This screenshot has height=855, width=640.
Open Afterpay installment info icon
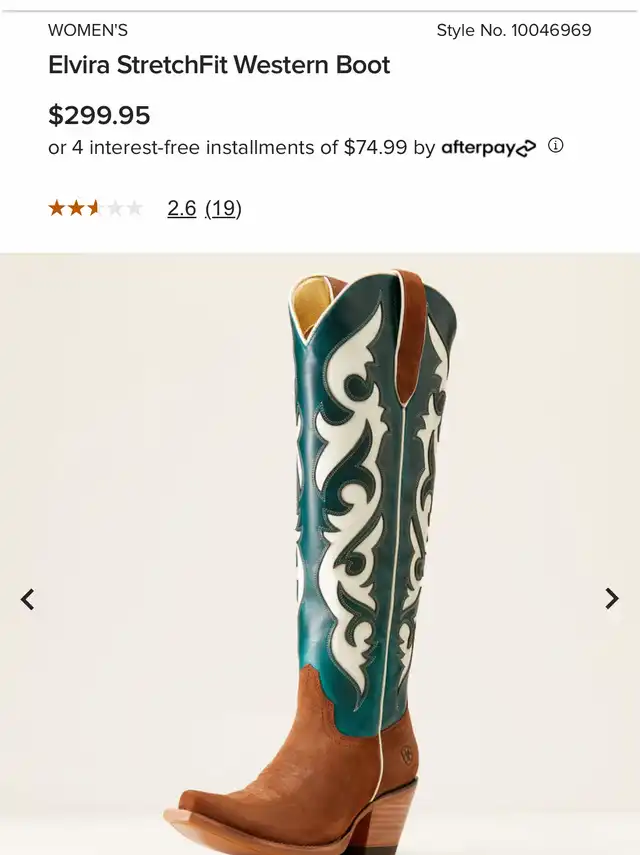(556, 146)
